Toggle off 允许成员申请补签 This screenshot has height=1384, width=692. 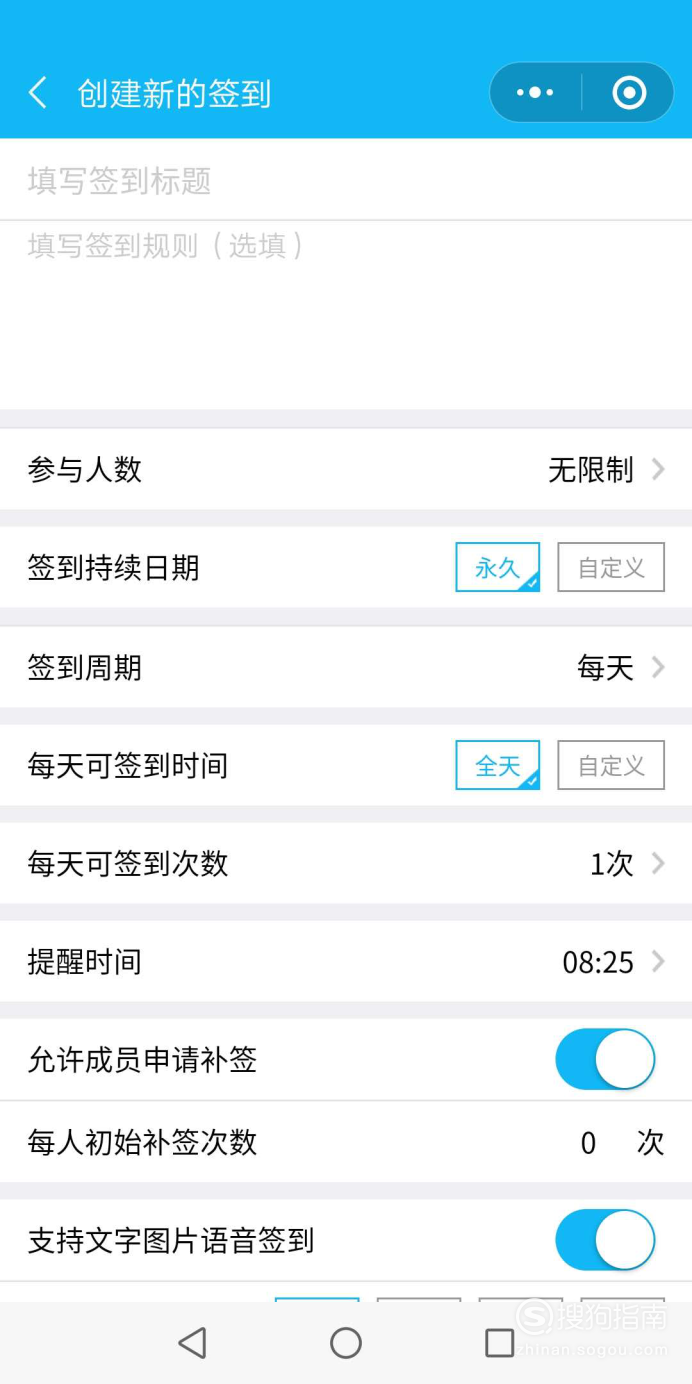tap(605, 1059)
